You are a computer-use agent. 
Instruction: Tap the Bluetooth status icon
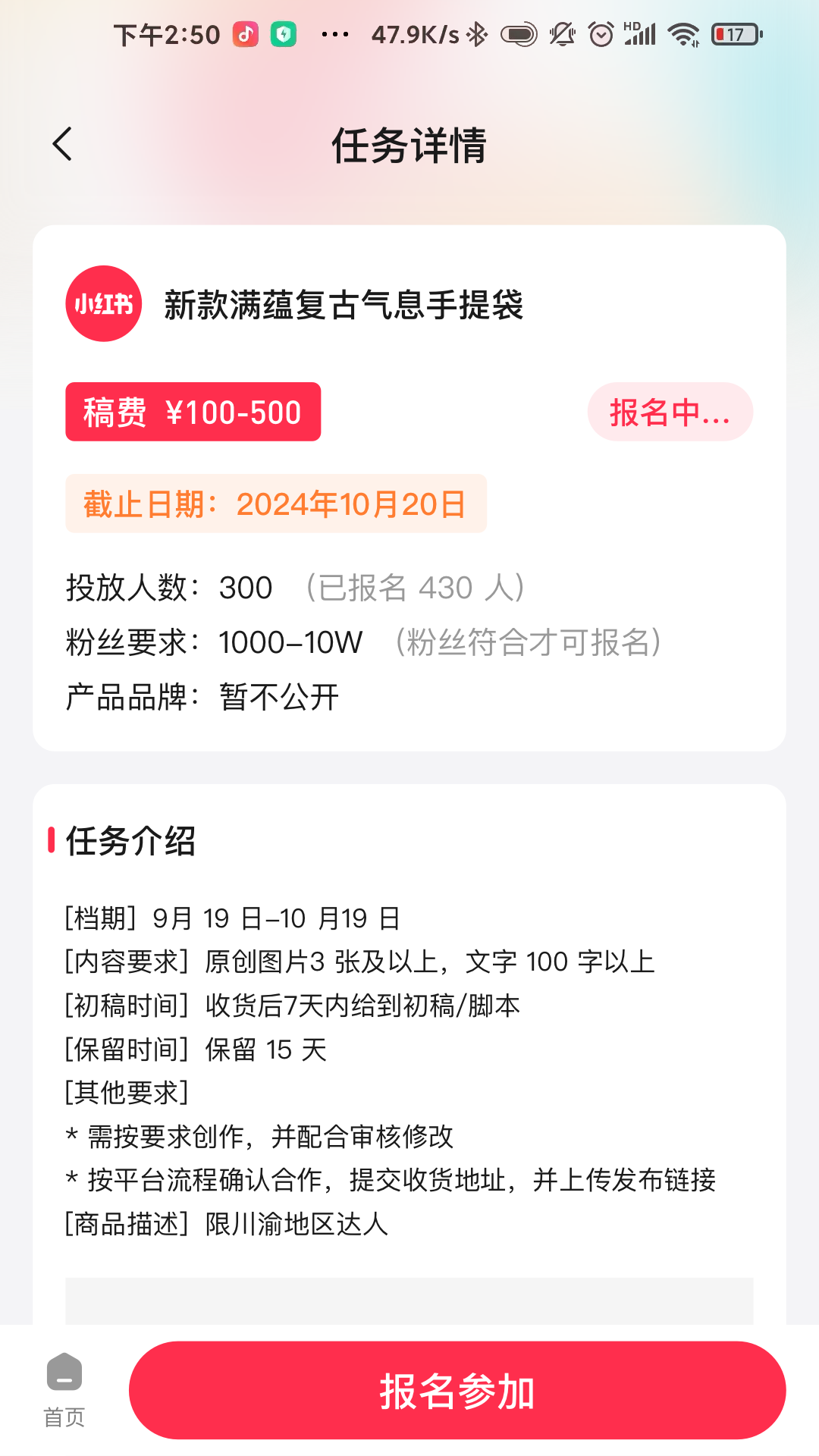[x=478, y=34]
